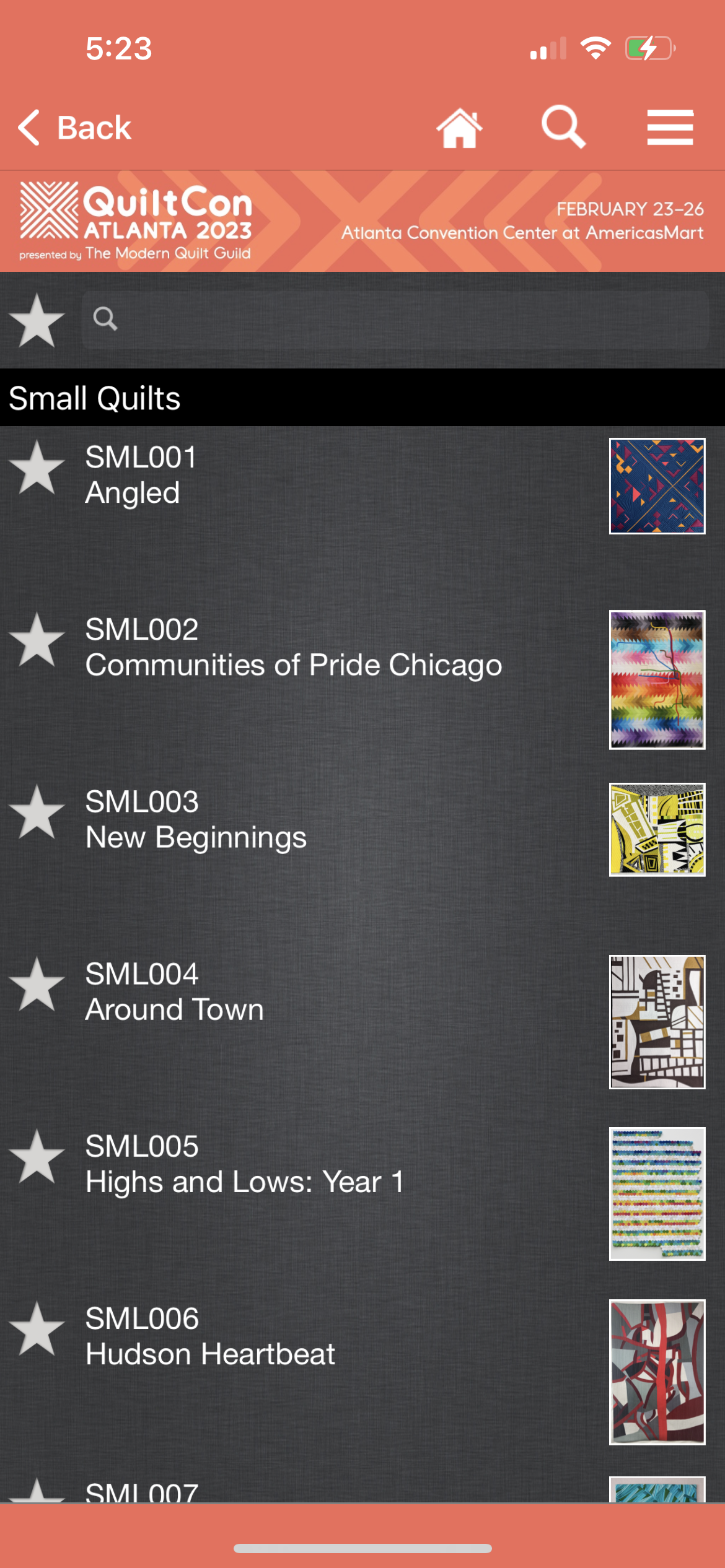The width and height of the screenshot is (725, 1568).
Task: Open the home icon
Action: 459,128
